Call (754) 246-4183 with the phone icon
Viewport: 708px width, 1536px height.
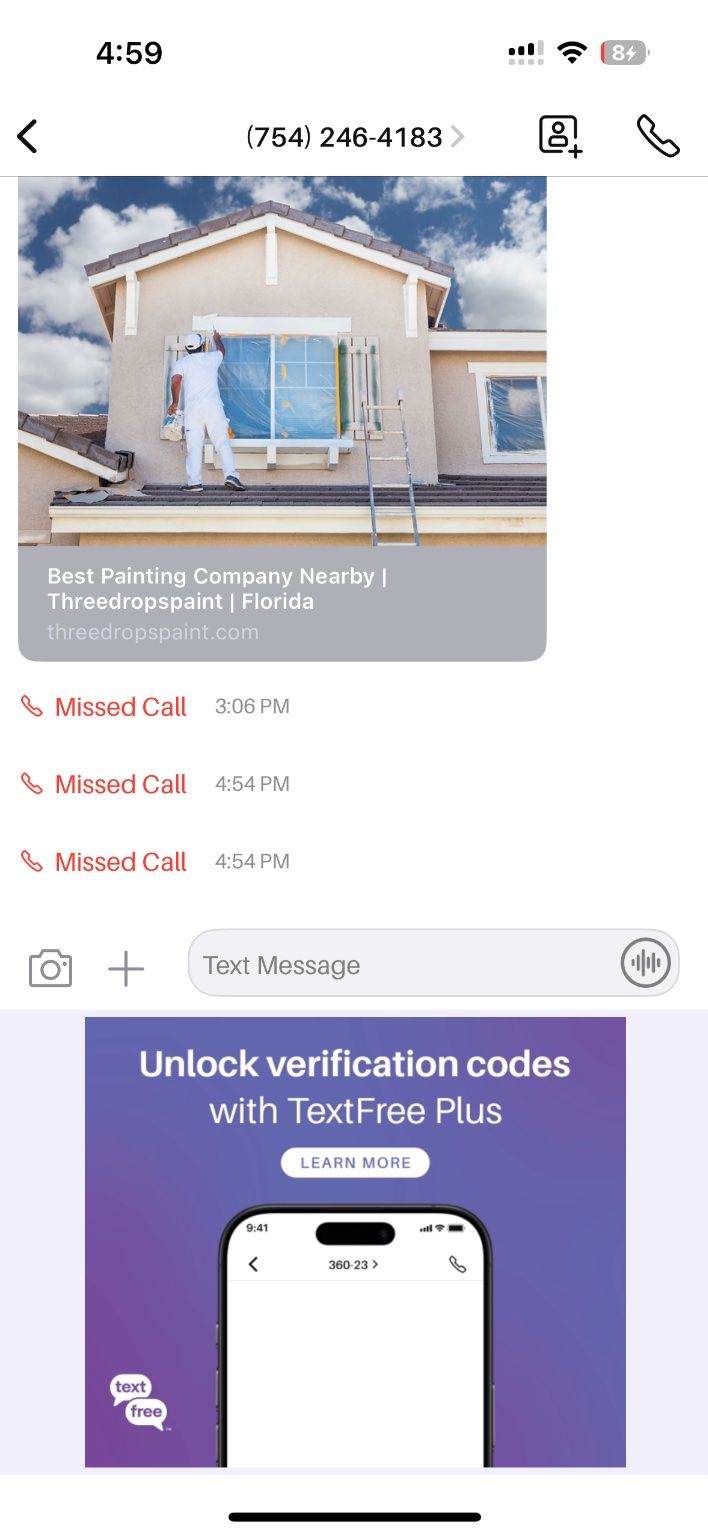pos(658,136)
